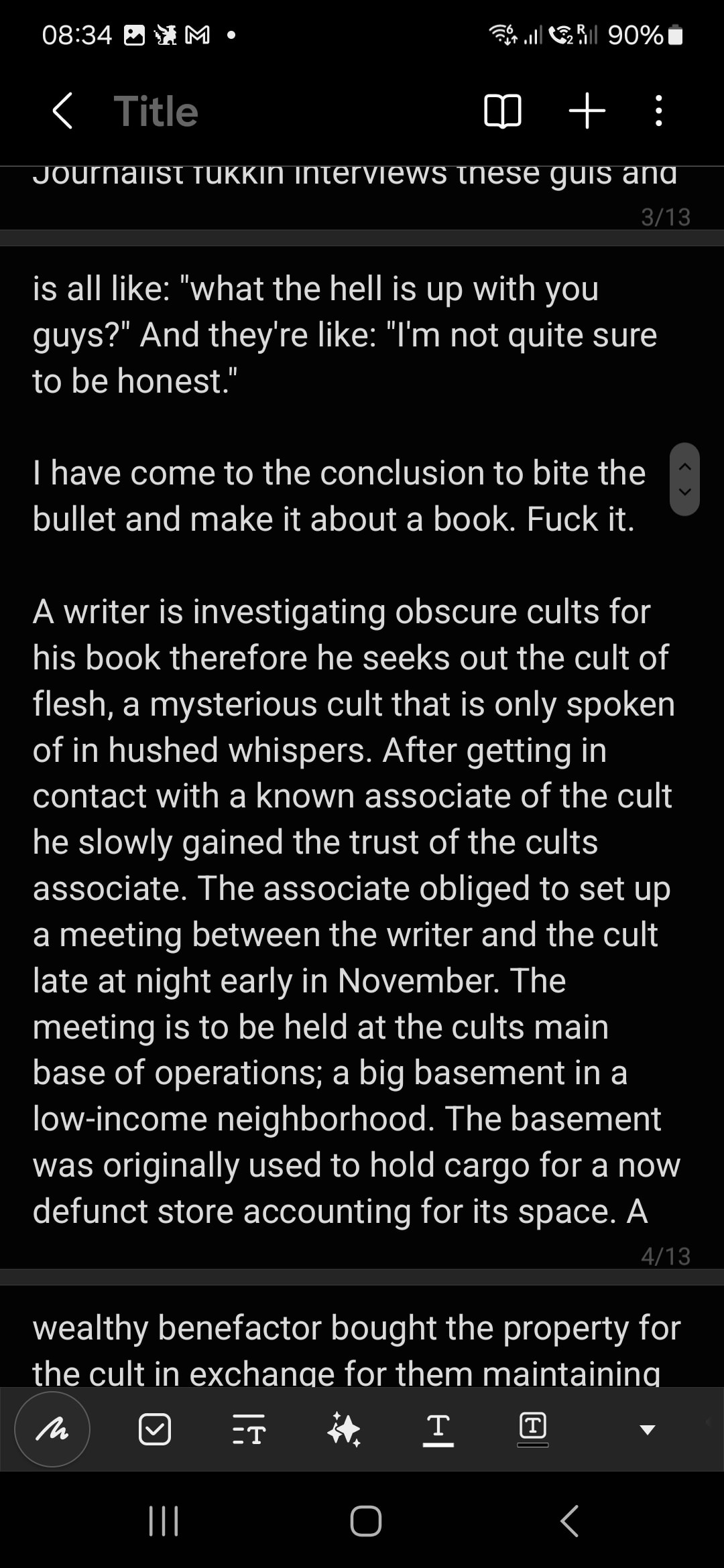The image size is (724, 1568).
Task: Tap the page scroll handle
Action: (x=684, y=479)
